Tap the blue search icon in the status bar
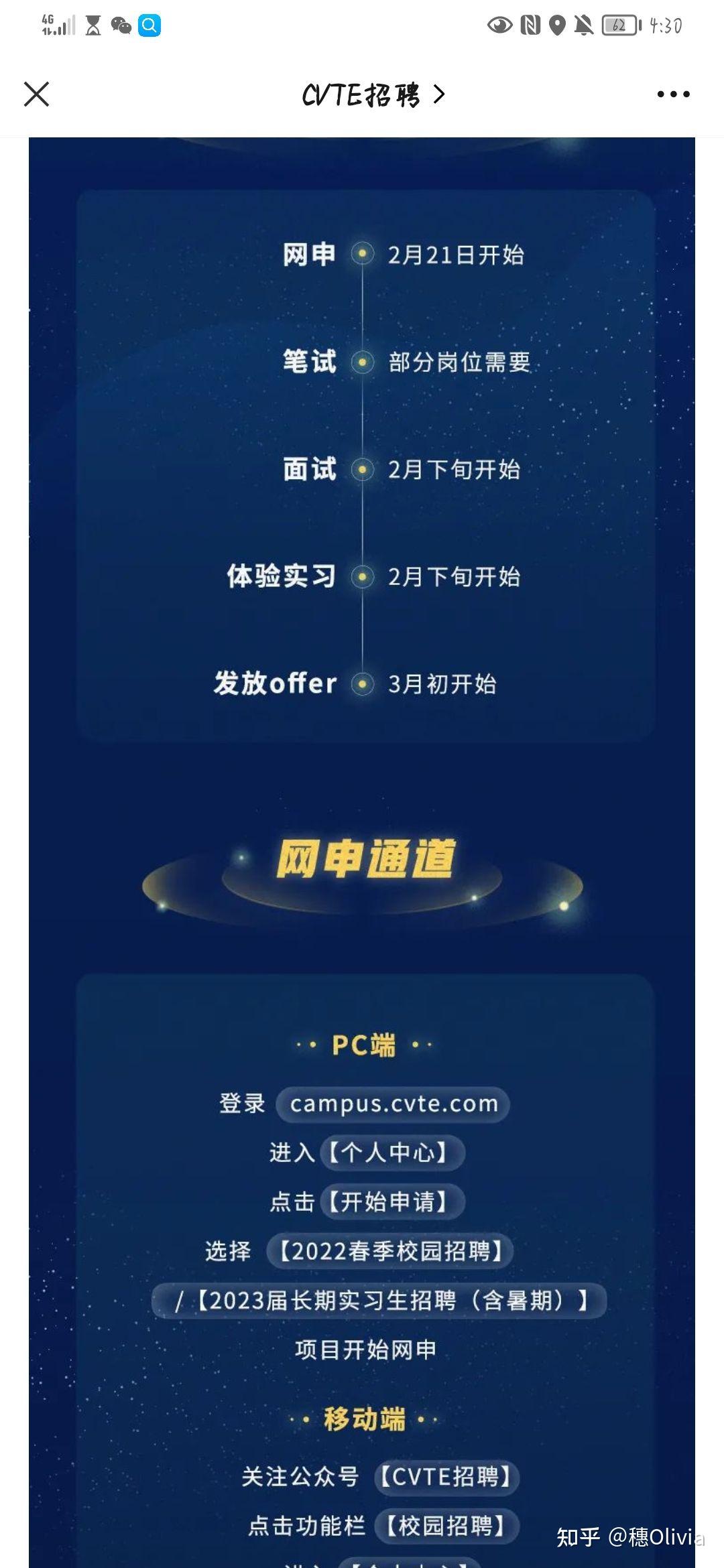The height and width of the screenshot is (1568, 724). pos(150,27)
